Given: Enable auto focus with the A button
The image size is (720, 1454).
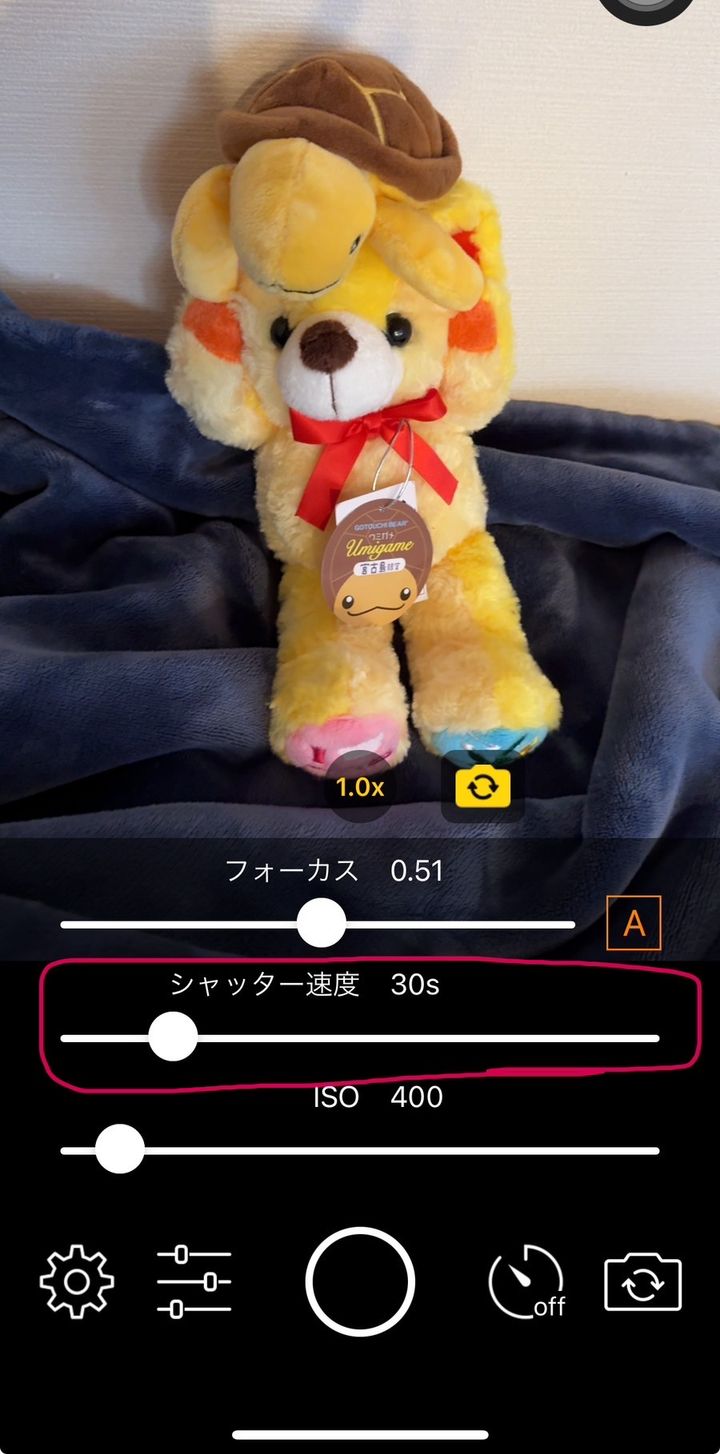Looking at the screenshot, I should [634, 923].
